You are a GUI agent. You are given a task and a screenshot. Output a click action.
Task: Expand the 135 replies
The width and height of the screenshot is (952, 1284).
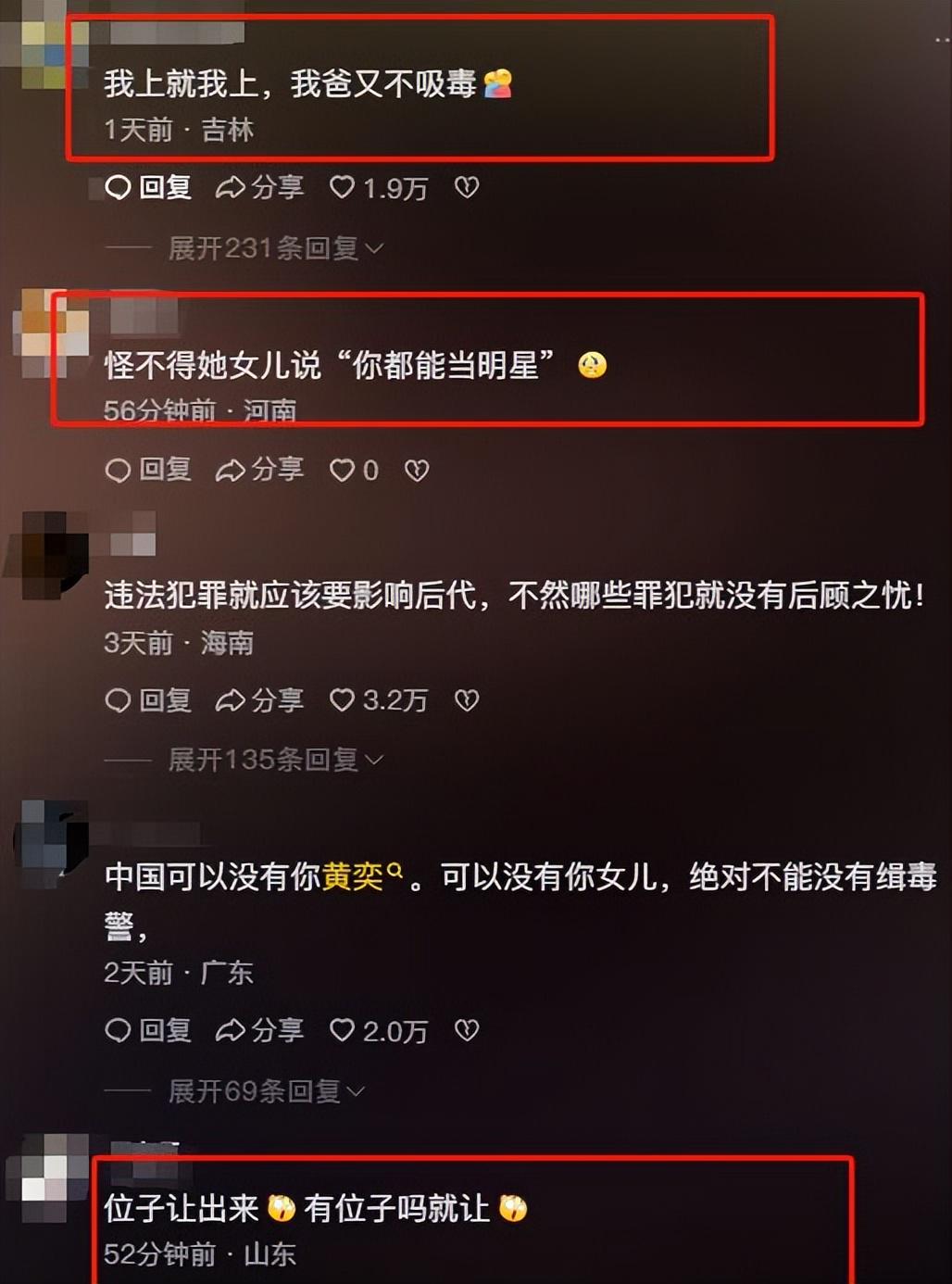tap(275, 760)
